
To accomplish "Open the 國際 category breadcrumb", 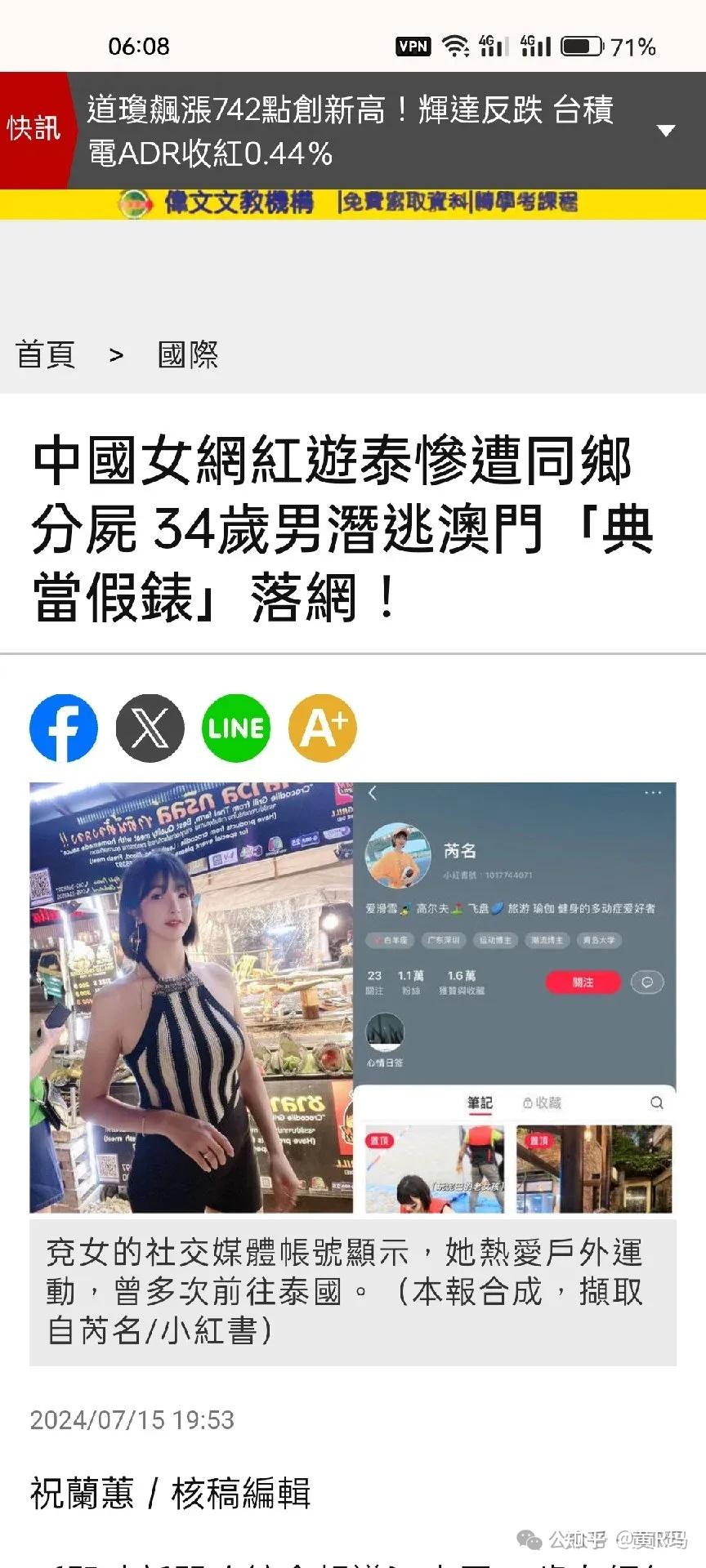I will [188, 355].
